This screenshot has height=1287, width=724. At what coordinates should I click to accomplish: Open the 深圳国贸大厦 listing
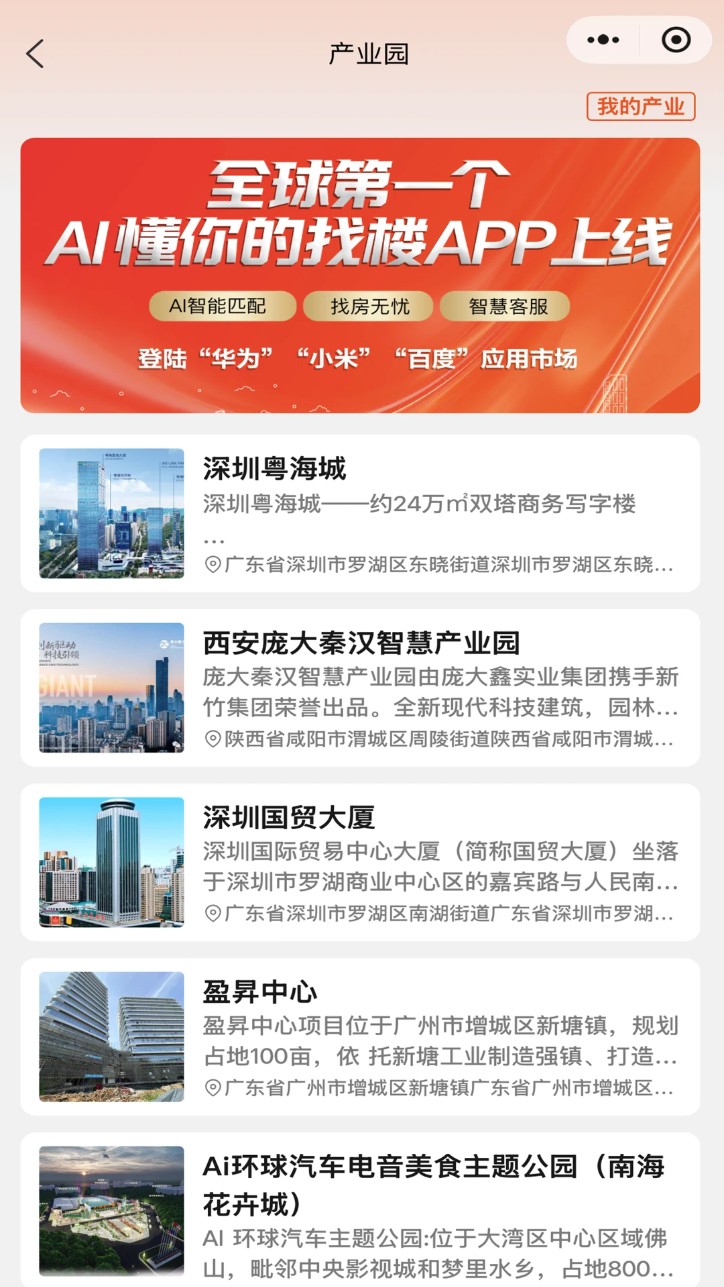[290, 819]
